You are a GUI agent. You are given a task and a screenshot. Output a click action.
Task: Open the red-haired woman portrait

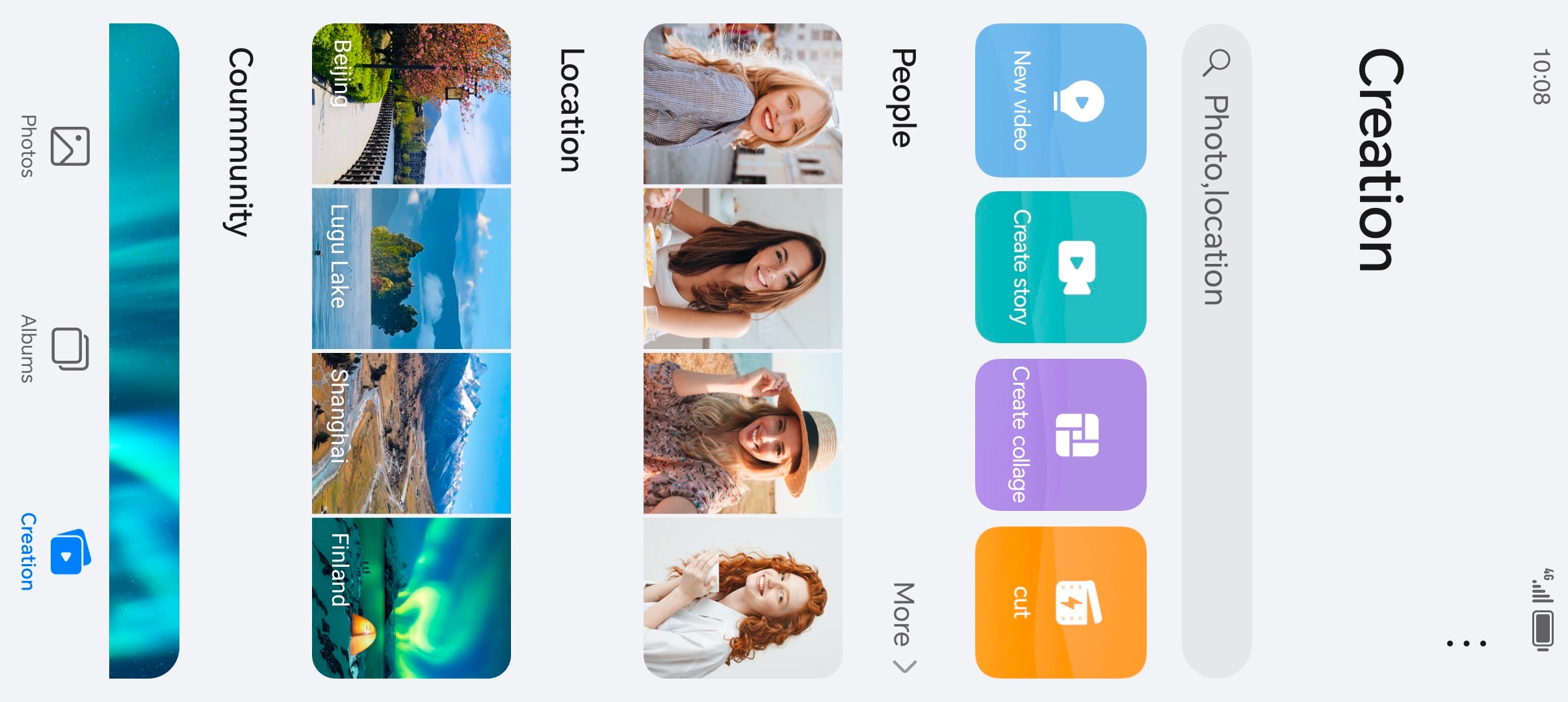point(742,598)
